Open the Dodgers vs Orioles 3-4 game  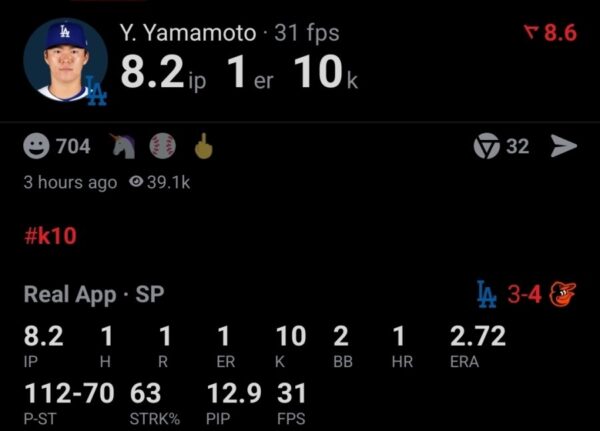pyautogui.click(x=527, y=295)
